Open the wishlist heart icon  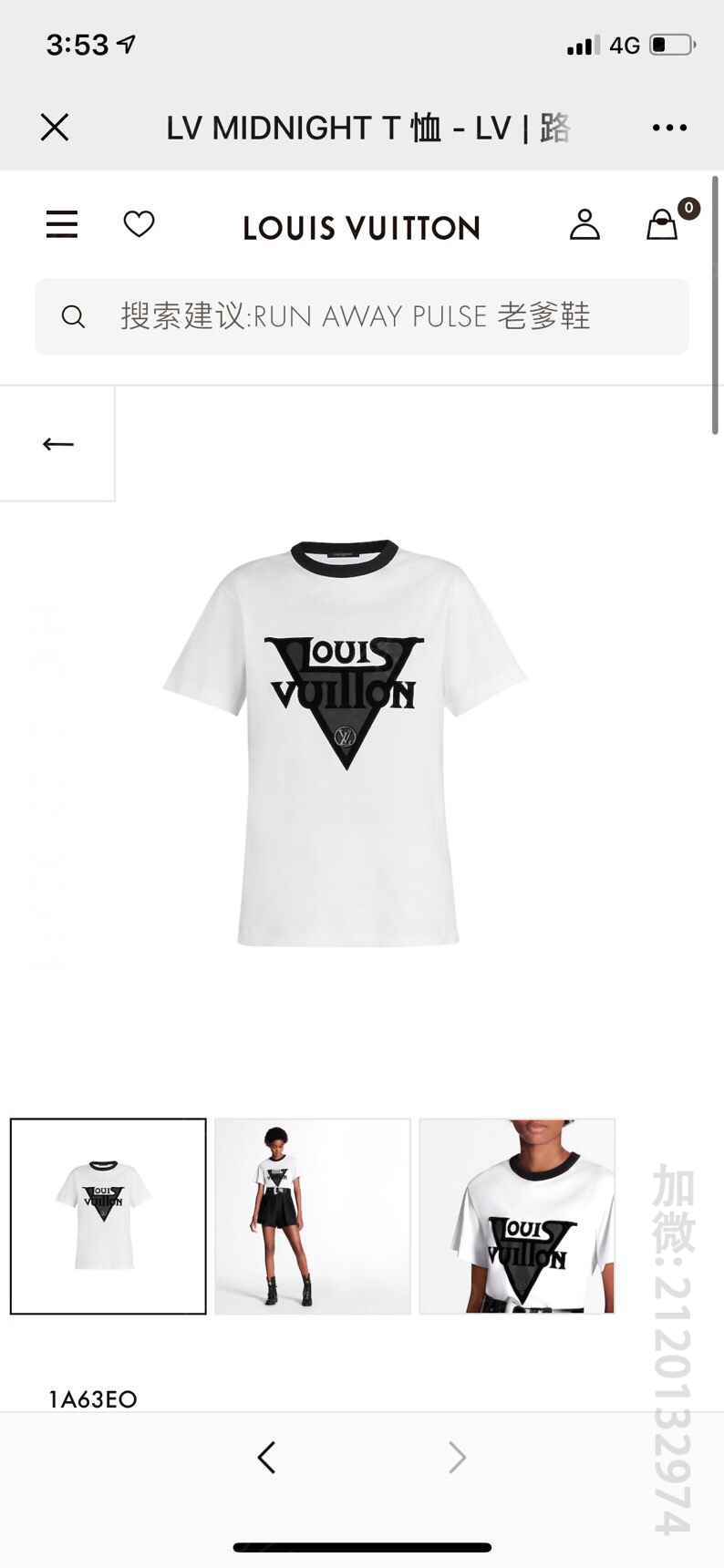click(139, 223)
